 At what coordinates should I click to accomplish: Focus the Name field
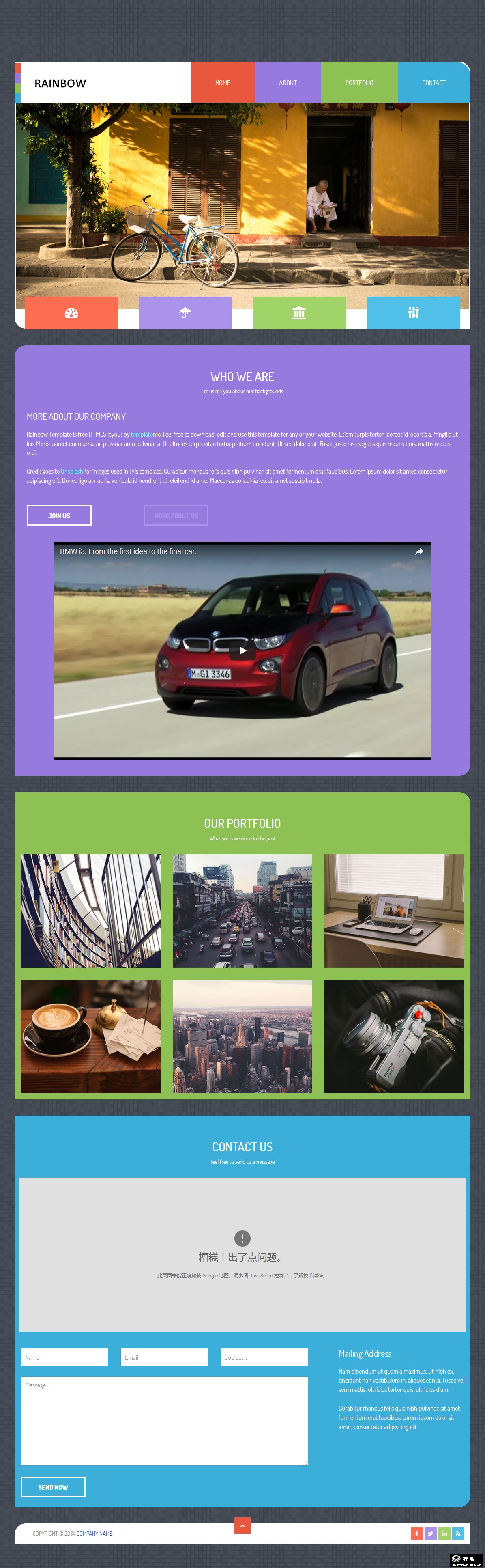pos(64,1357)
